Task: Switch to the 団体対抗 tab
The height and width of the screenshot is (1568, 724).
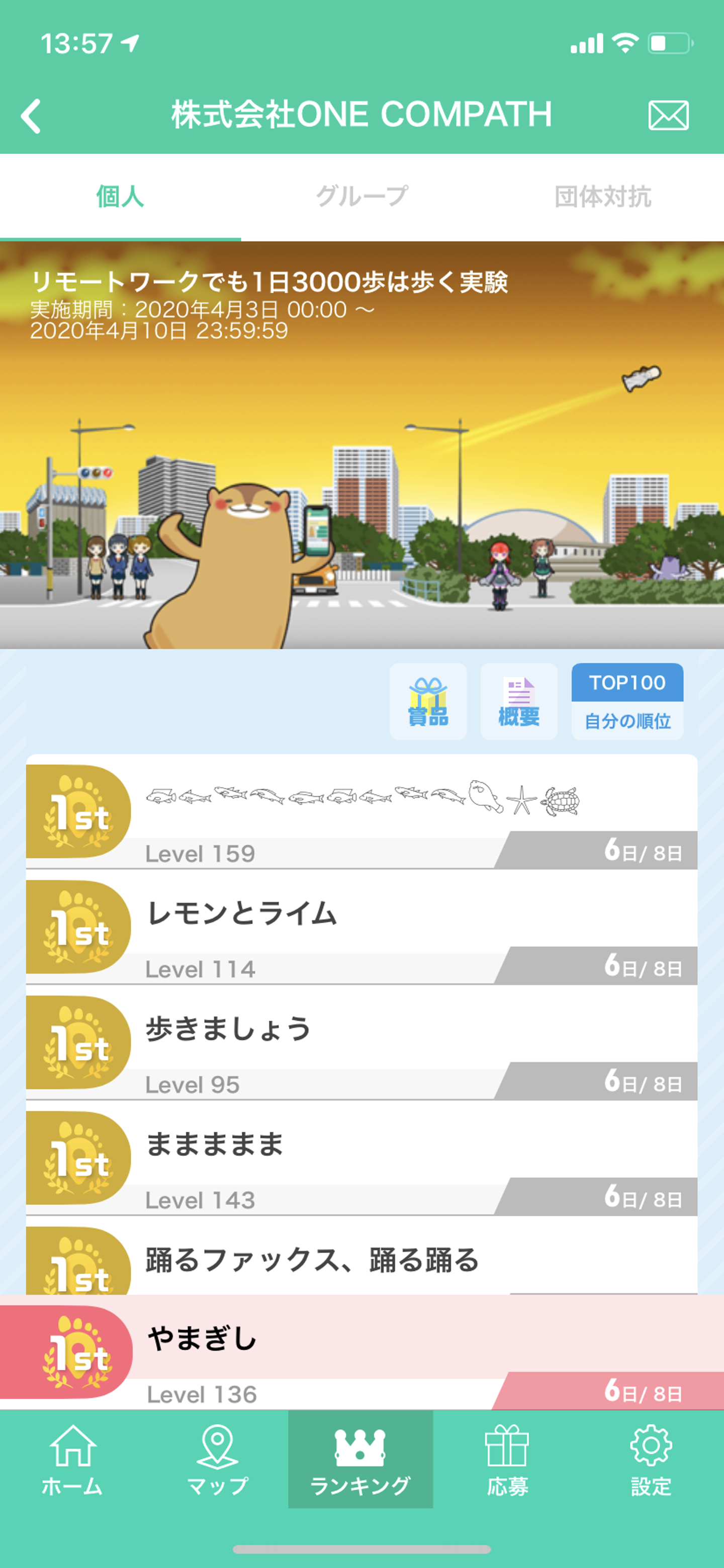Action: pos(602,197)
